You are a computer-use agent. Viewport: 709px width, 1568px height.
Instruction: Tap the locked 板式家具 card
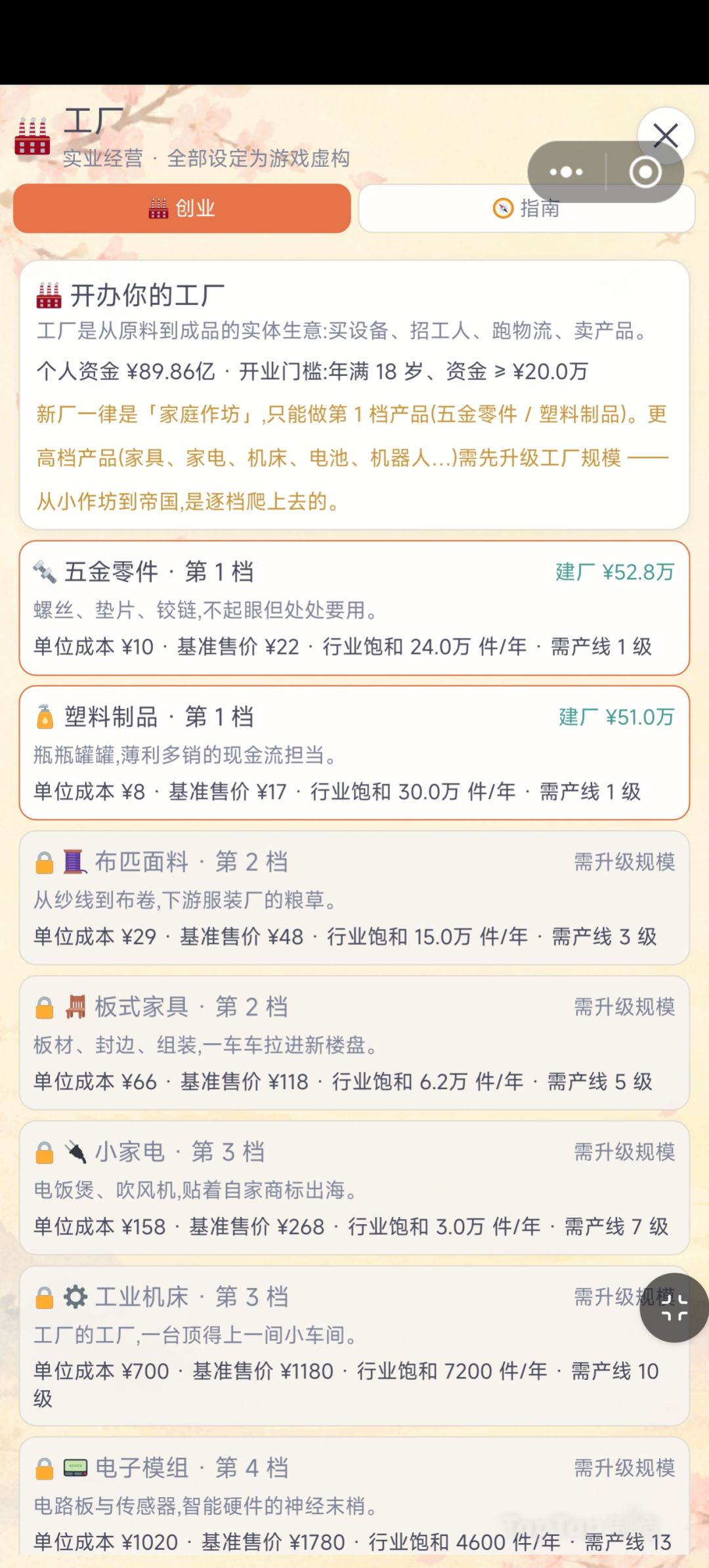click(x=354, y=1043)
